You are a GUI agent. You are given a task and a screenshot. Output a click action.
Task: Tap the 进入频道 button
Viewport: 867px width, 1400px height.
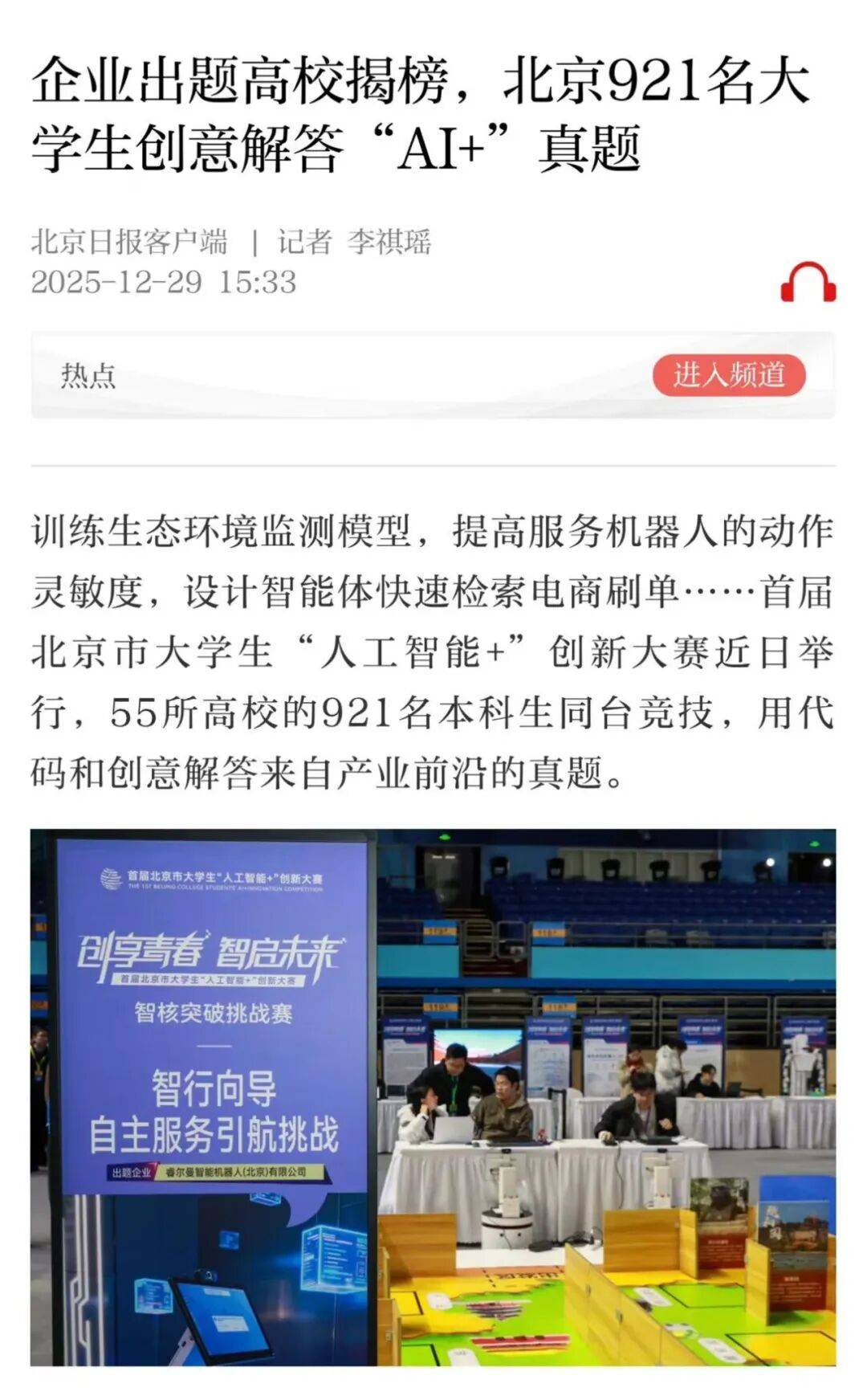[x=728, y=375]
